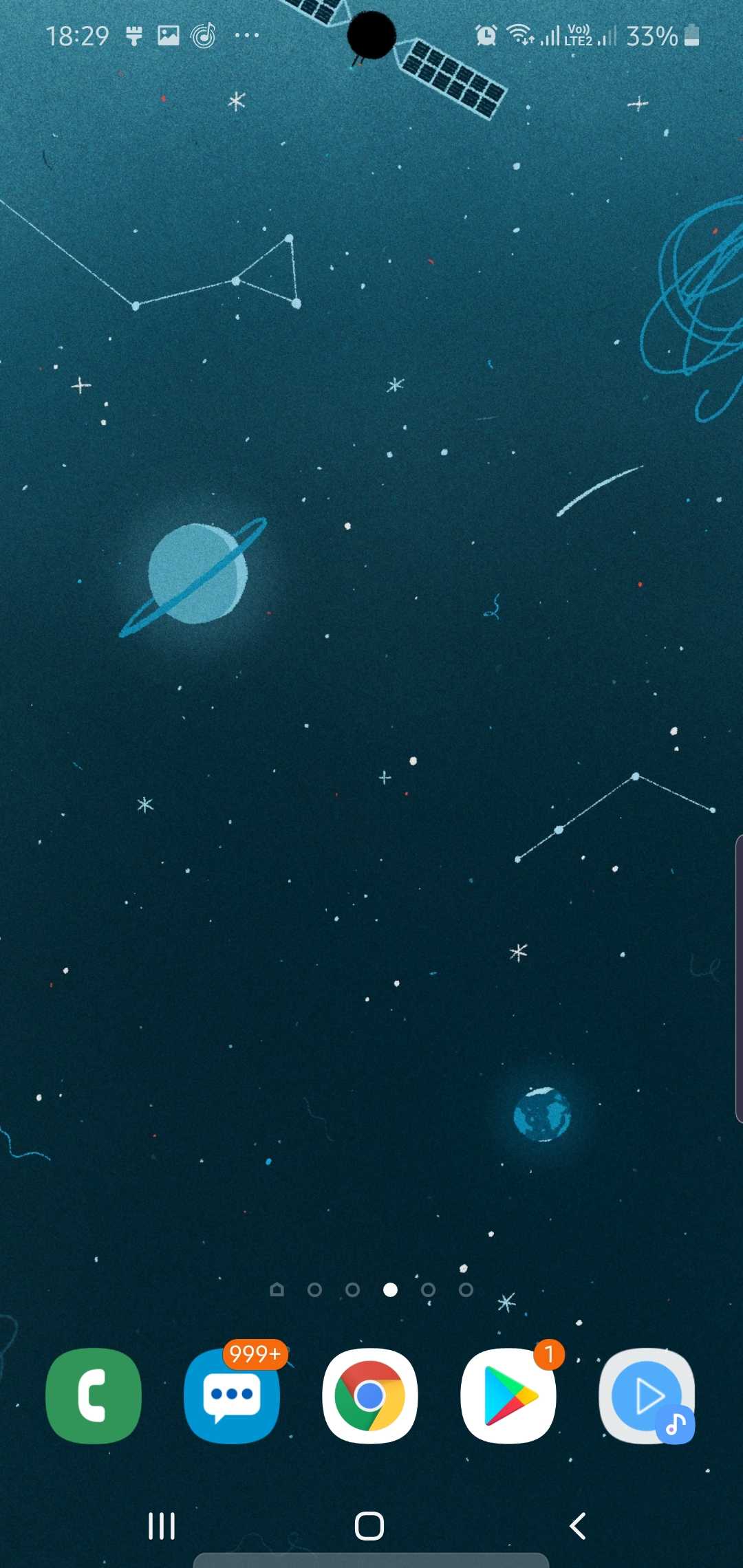Open the Phone app
The height and width of the screenshot is (1568, 743).
[x=94, y=1395]
